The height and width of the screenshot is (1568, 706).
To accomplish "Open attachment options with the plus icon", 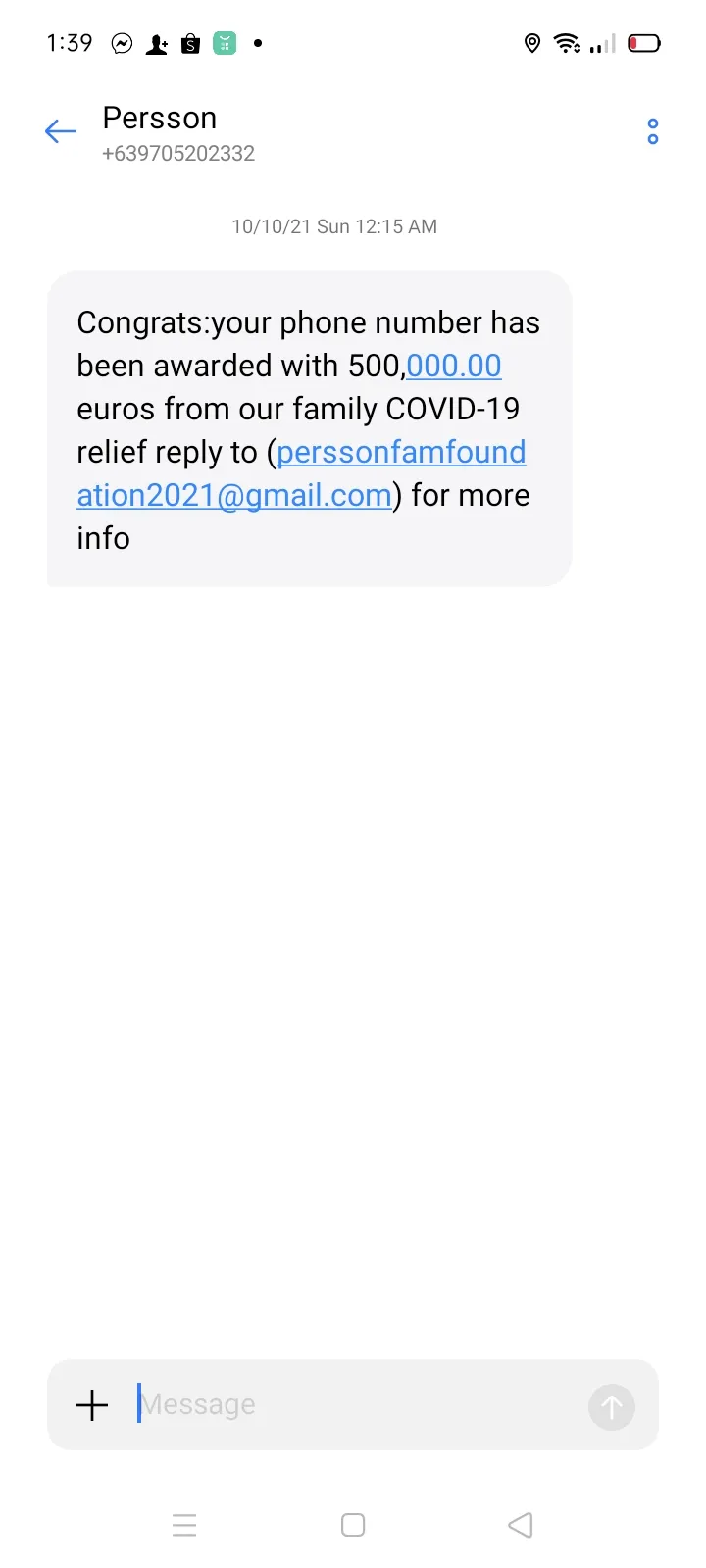I will click(92, 1404).
